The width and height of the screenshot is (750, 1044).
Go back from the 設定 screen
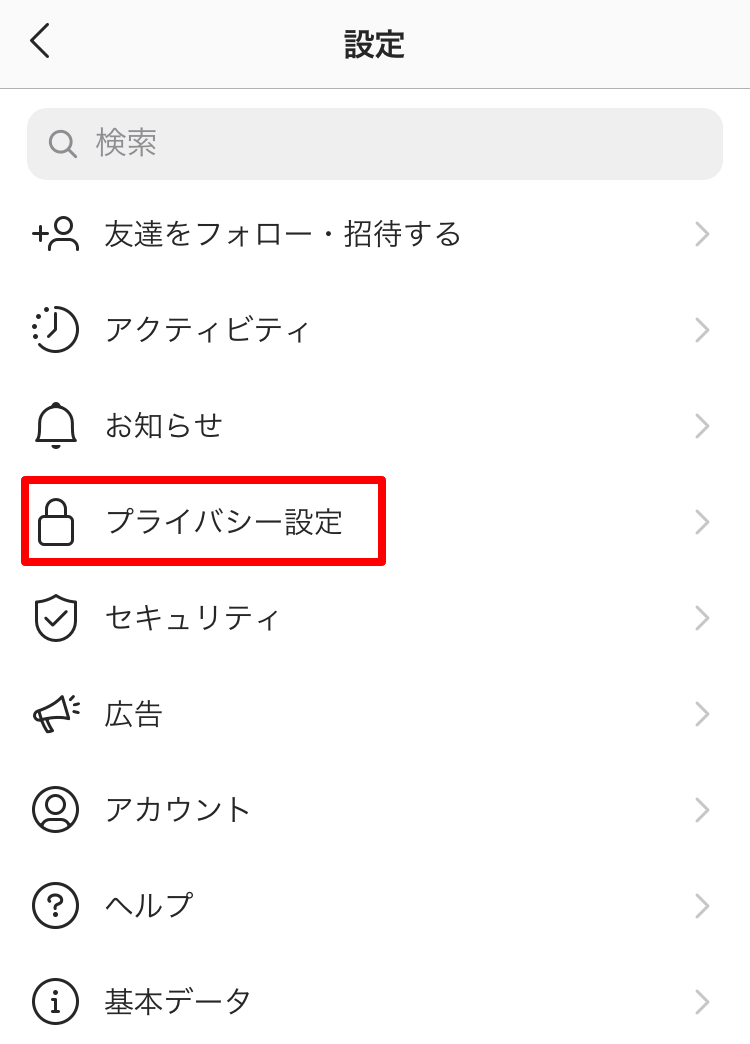click(x=40, y=42)
